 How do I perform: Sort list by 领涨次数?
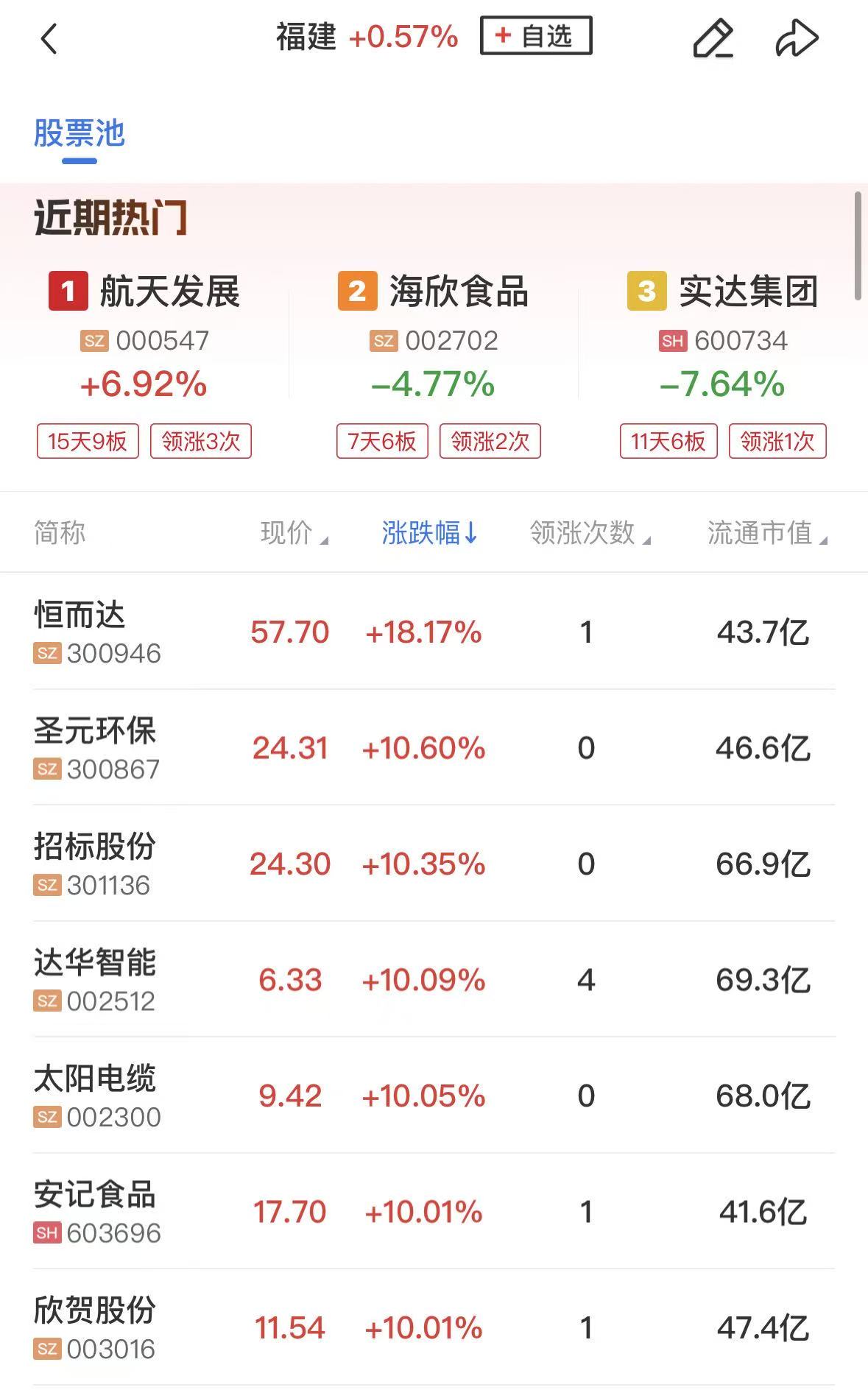coord(590,532)
